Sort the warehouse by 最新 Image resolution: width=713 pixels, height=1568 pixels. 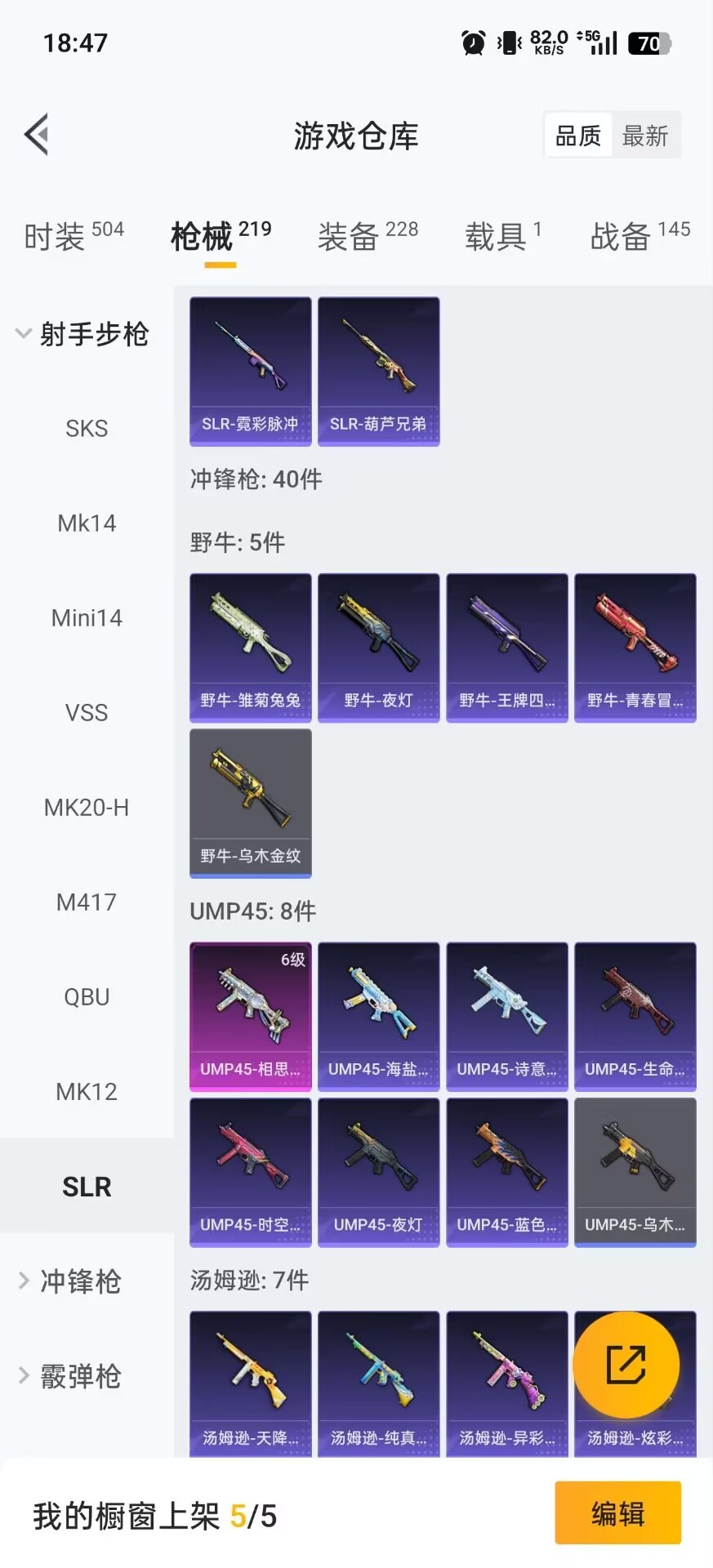coord(645,136)
